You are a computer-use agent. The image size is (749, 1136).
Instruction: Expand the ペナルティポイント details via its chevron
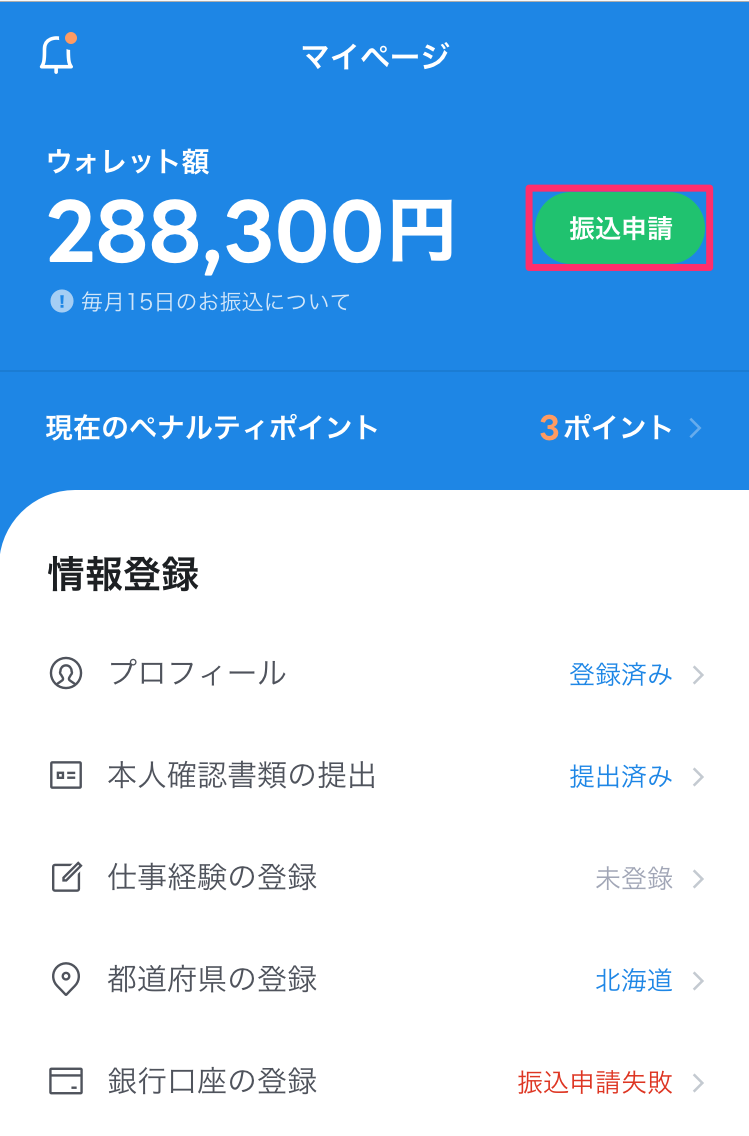coord(694,428)
